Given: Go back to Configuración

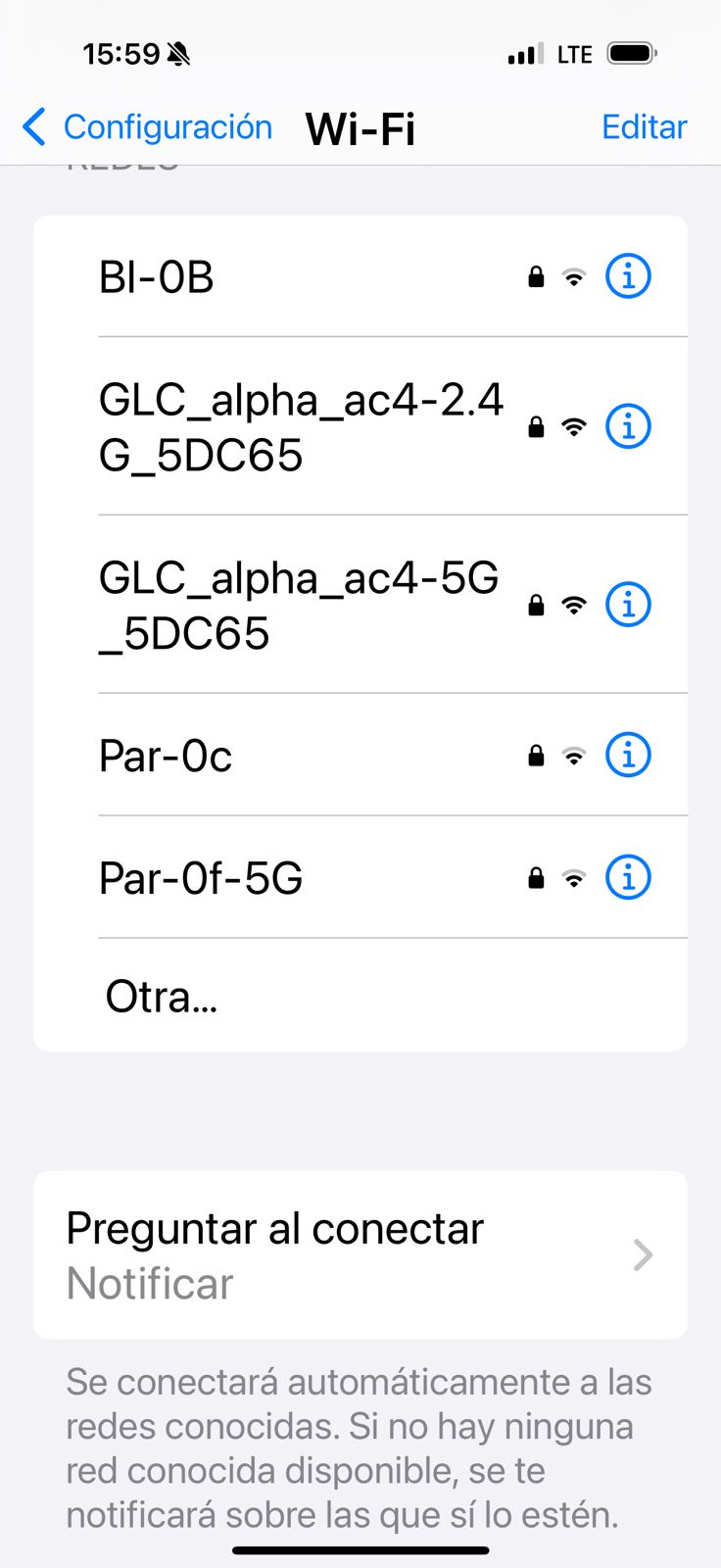Looking at the screenshot, I should 147,127.
